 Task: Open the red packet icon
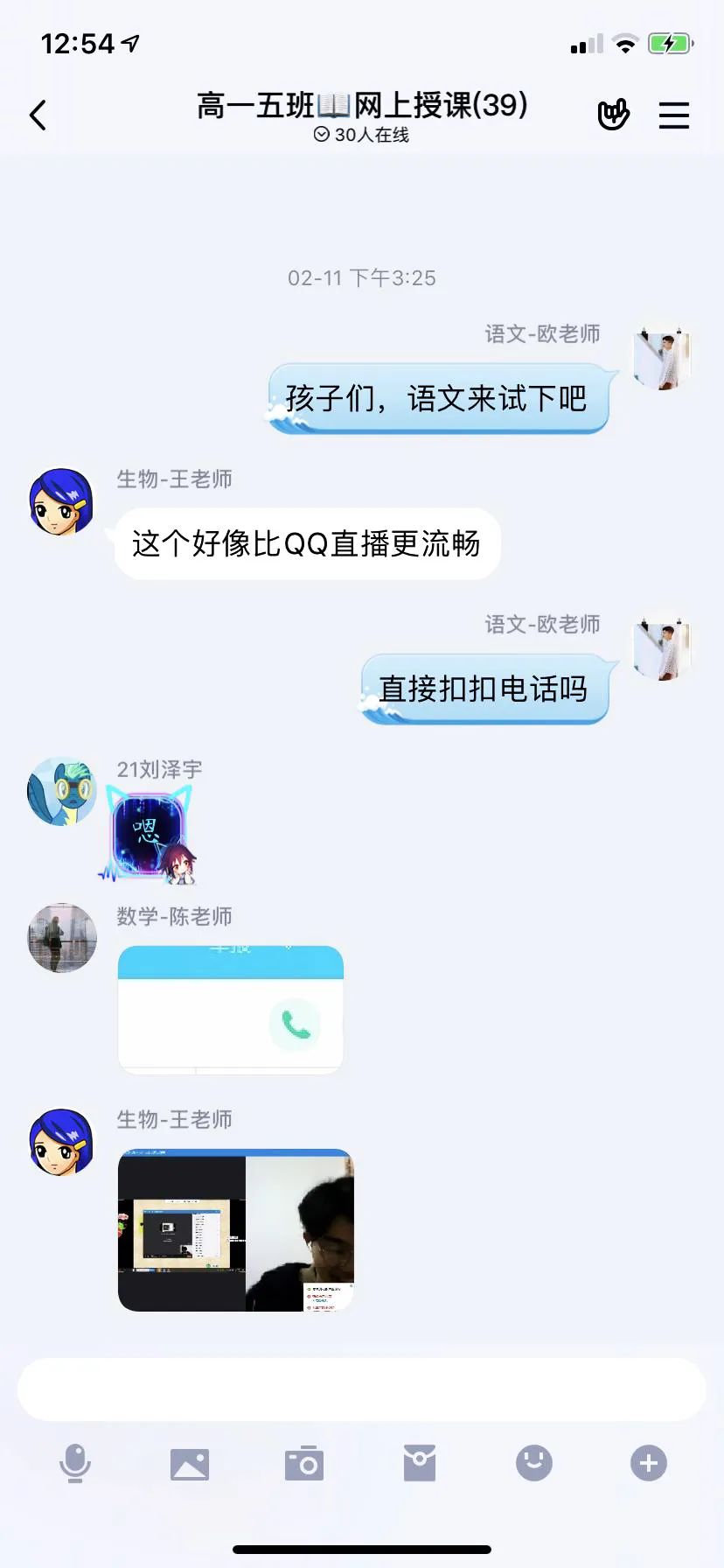click(420, 1463)
